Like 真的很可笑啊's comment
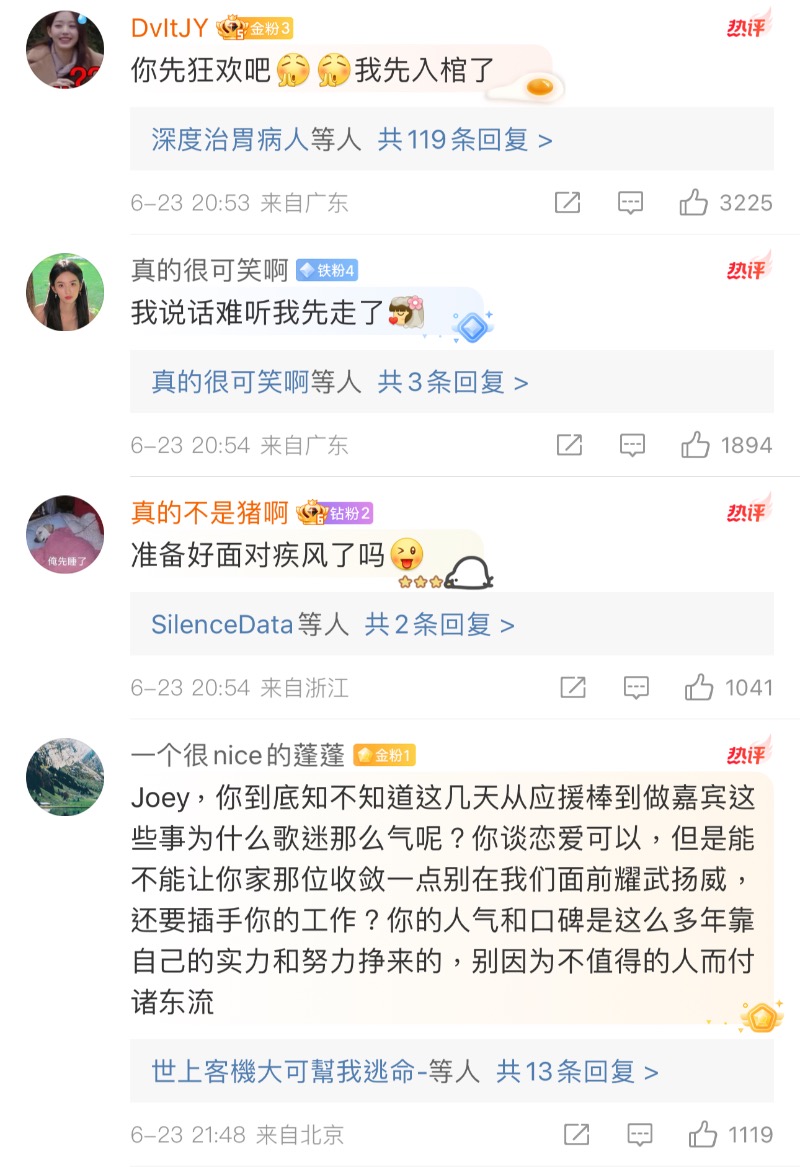 coord(696,445)
